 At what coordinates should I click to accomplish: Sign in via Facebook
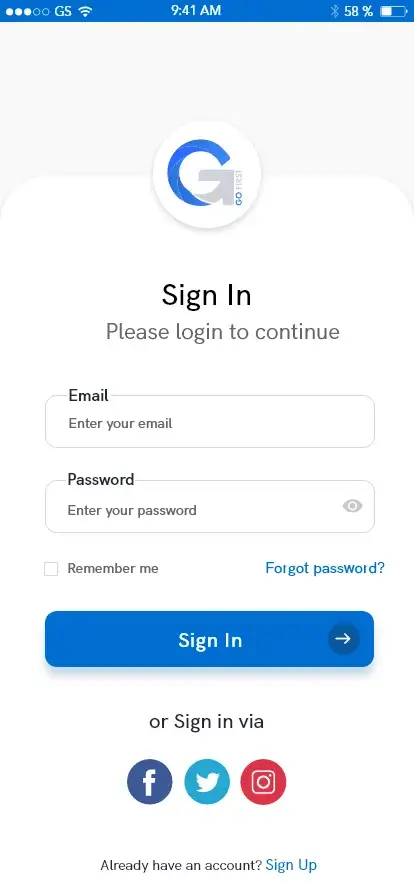point(149,781)
